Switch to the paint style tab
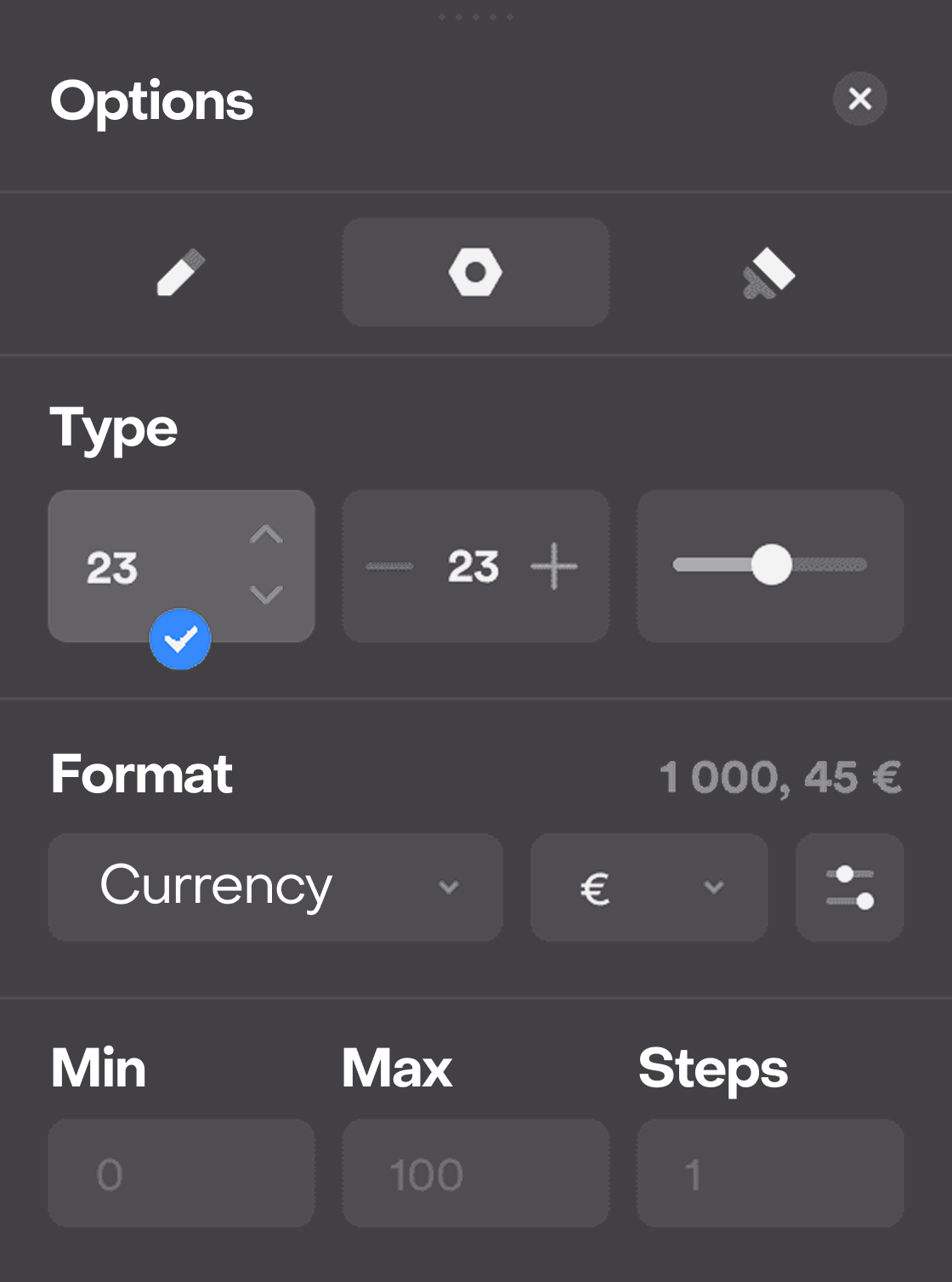 coord(768,272)
